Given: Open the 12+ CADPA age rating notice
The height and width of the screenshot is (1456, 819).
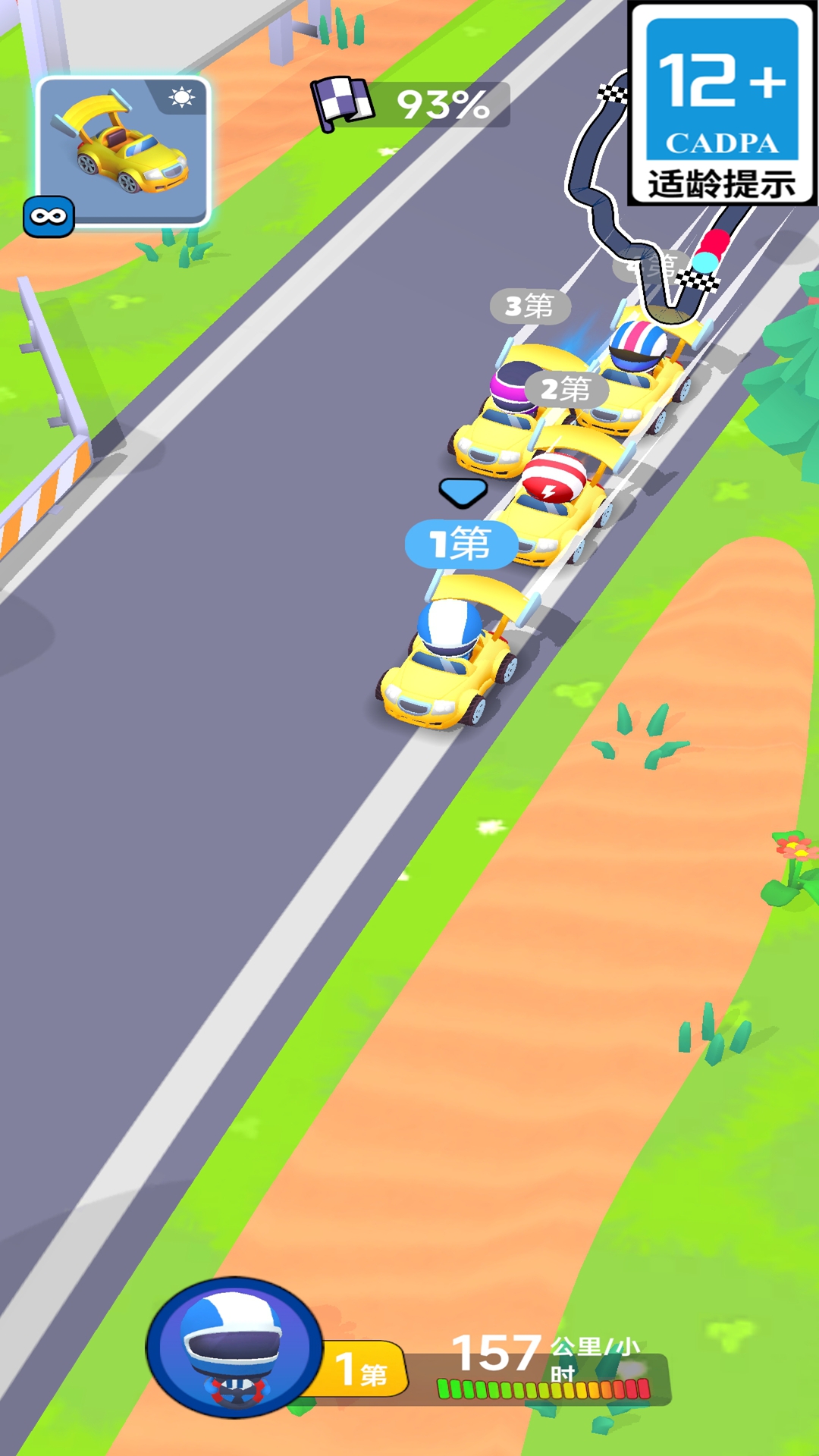Looking at the screenshot, I should [722, 104].
